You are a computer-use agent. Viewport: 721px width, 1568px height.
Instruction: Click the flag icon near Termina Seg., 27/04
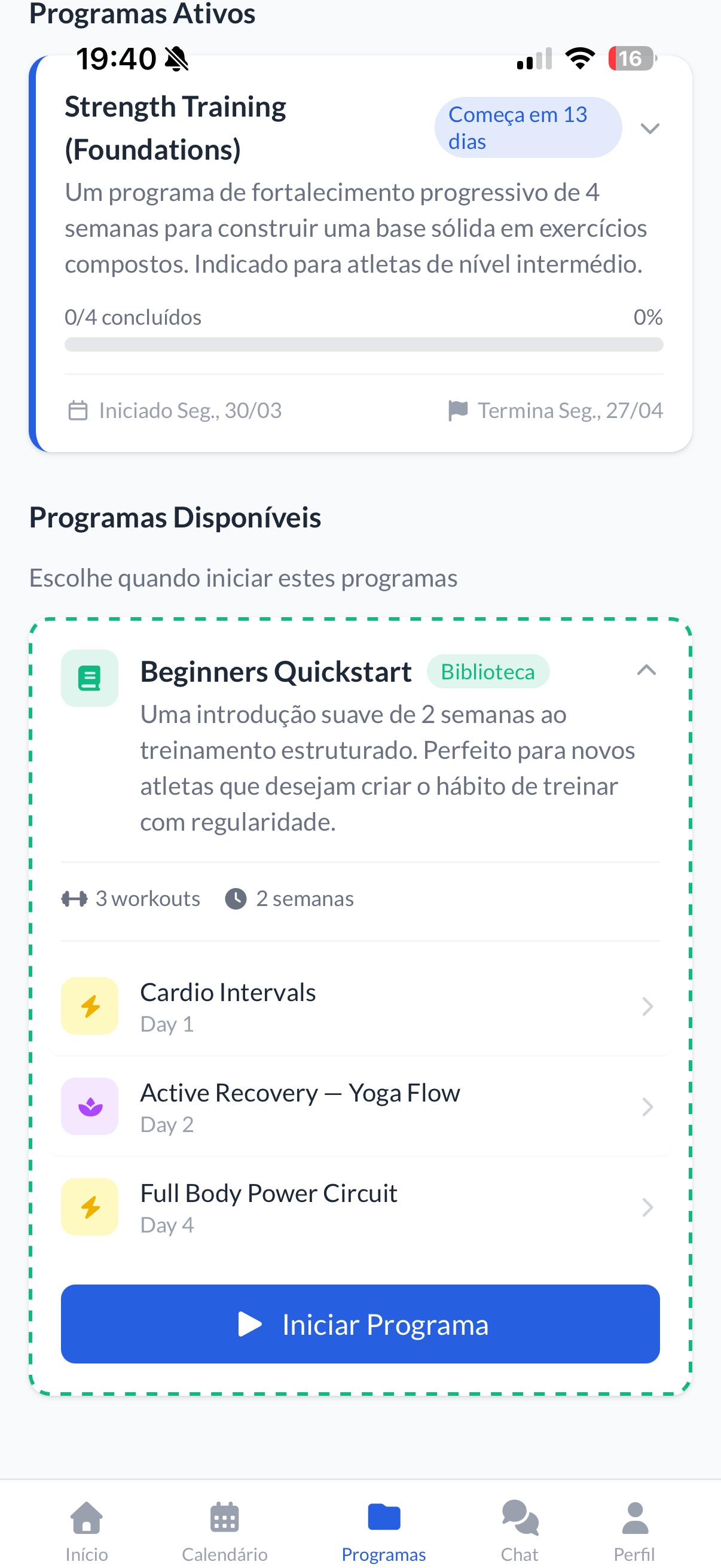click(x=457, y=409)
